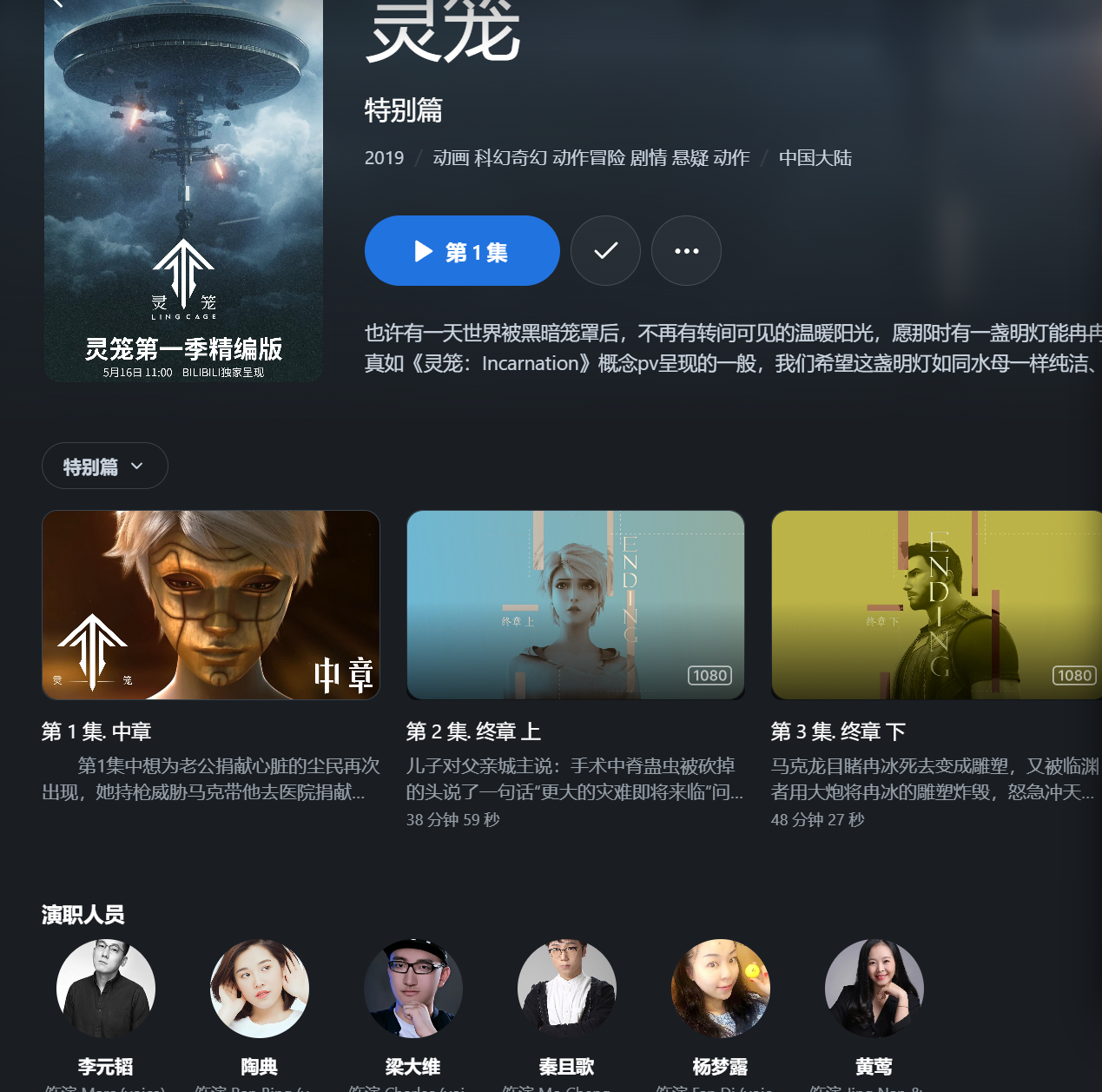Expand the 特别篇 season dropdown

105,467
